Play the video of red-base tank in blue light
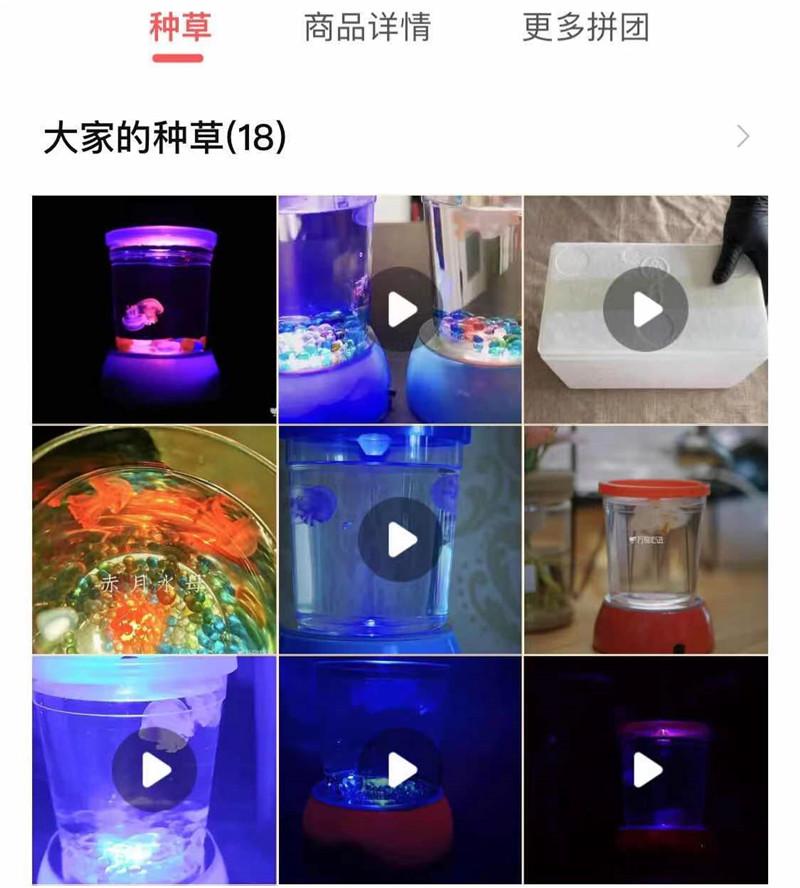This screenshot has height=888, width=800. pos(401,770)
